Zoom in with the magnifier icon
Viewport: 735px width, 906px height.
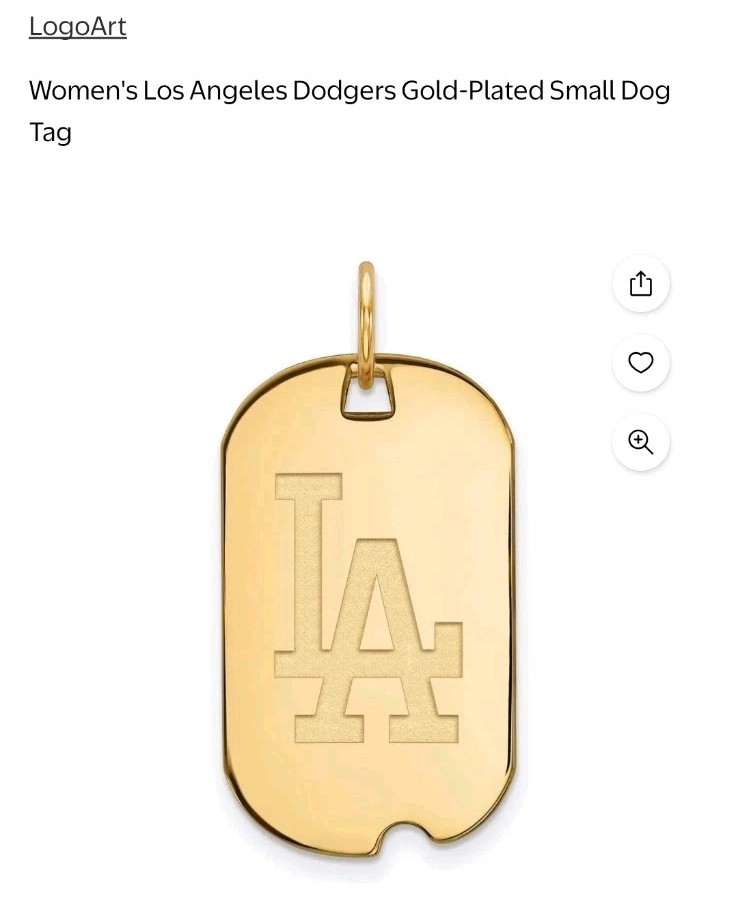click(641, 442)
